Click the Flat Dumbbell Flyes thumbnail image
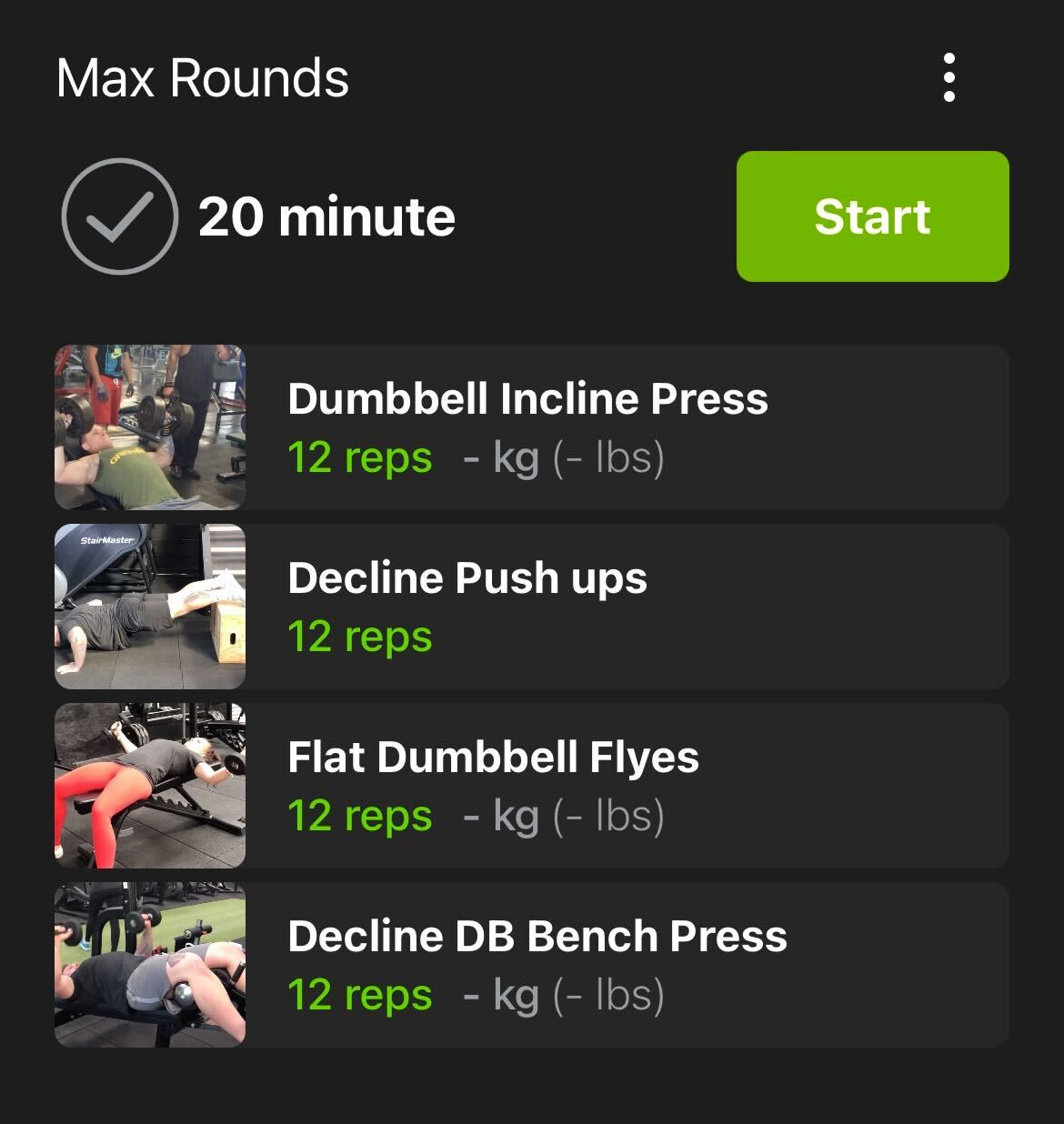Image resolution: width=1064 pixels, height=1124 pixels. (150, 783)
